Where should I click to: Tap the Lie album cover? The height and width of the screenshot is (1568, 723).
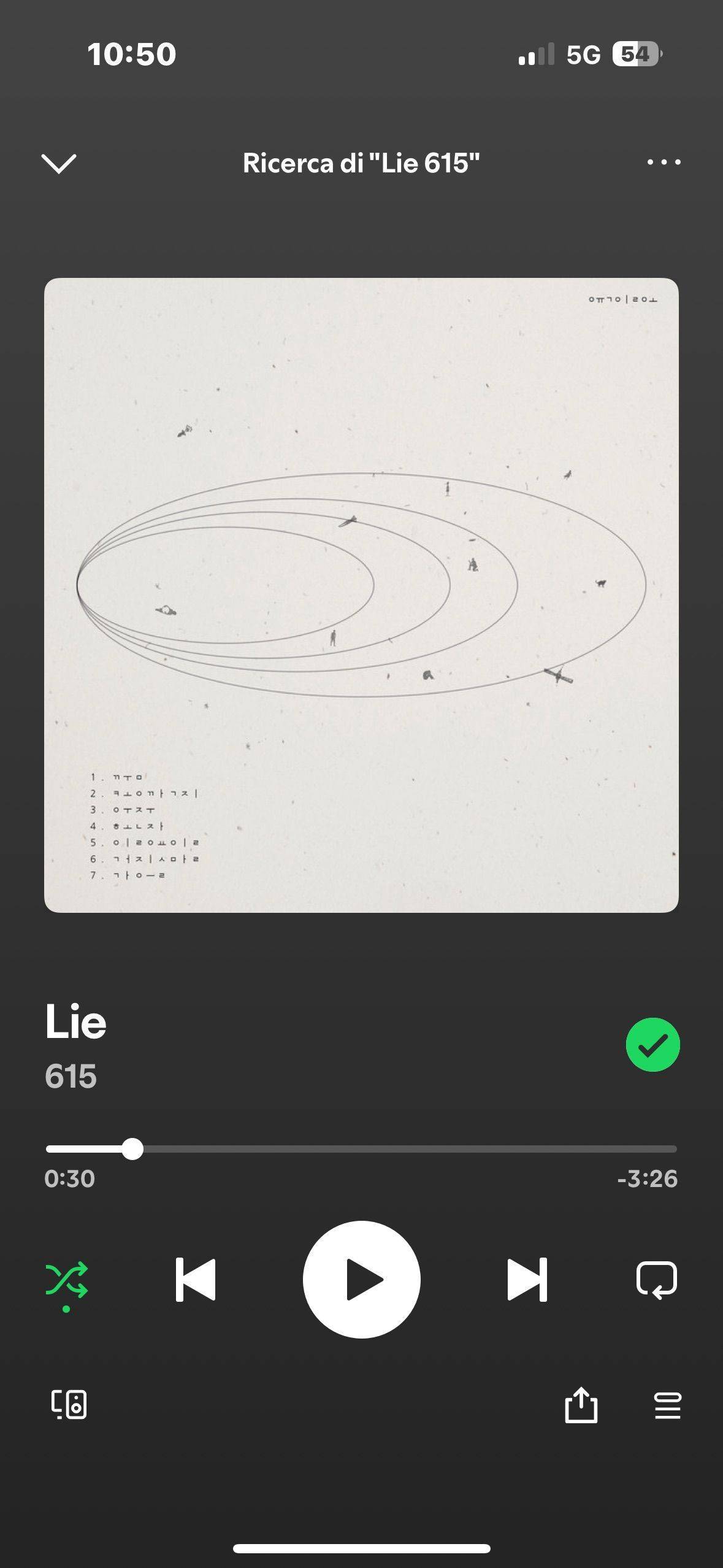361,595
